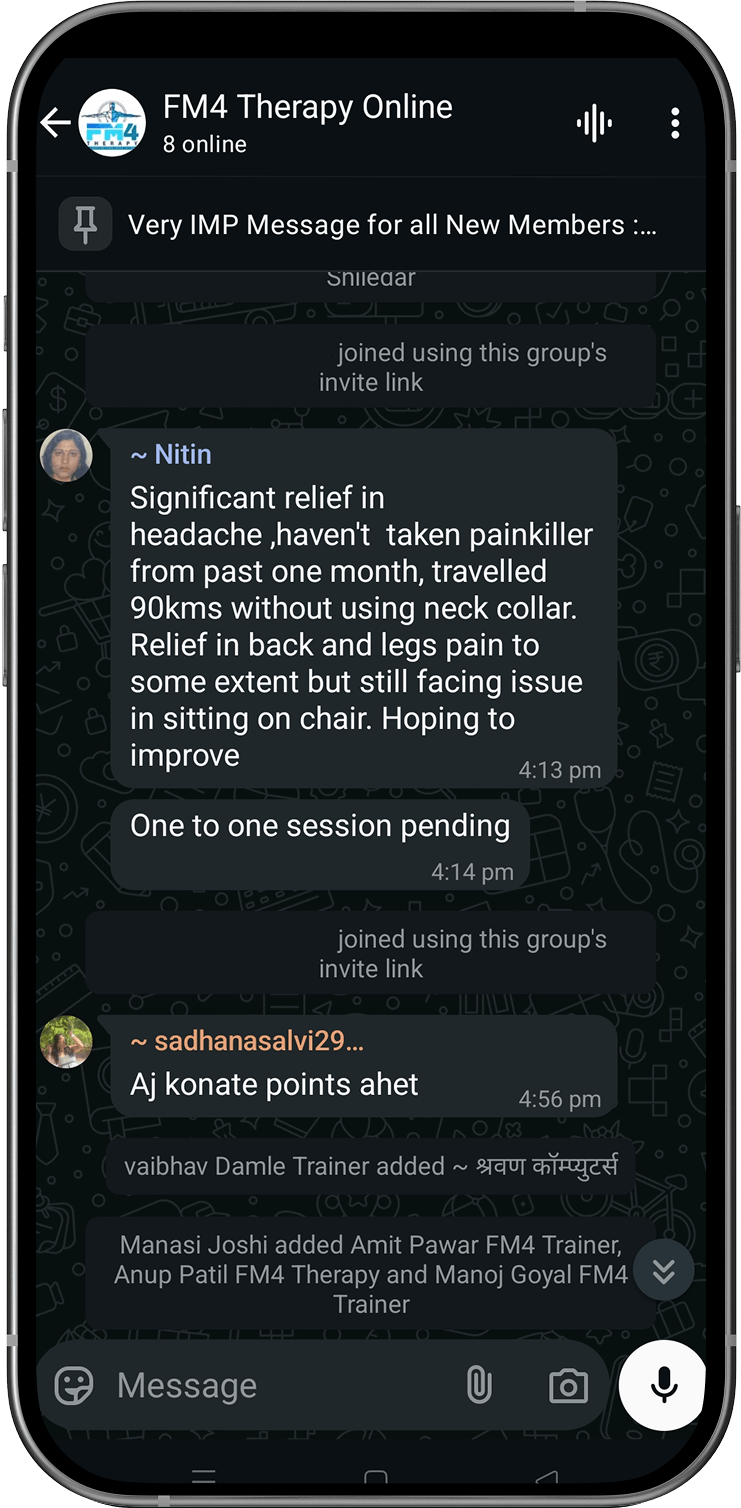Viewport: 741px width, 1508px height.
Task: Tap sender name ~ Nitin
Action: 171,455
